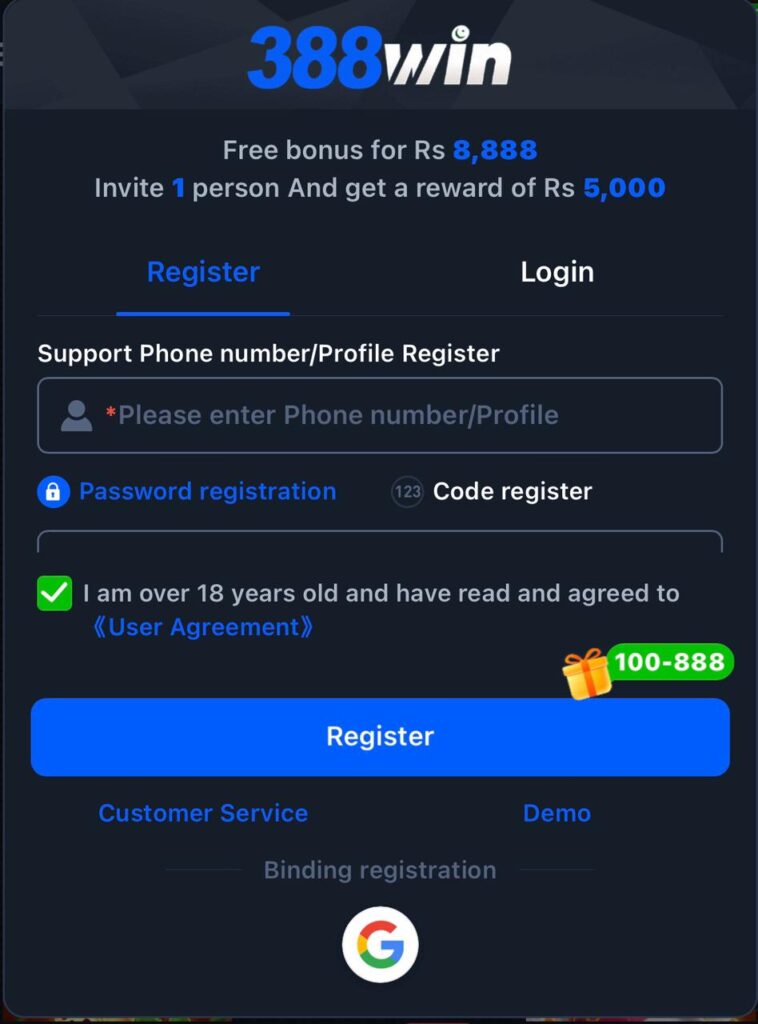Tap the phone number/profile input field

click(x=380, y=415)
